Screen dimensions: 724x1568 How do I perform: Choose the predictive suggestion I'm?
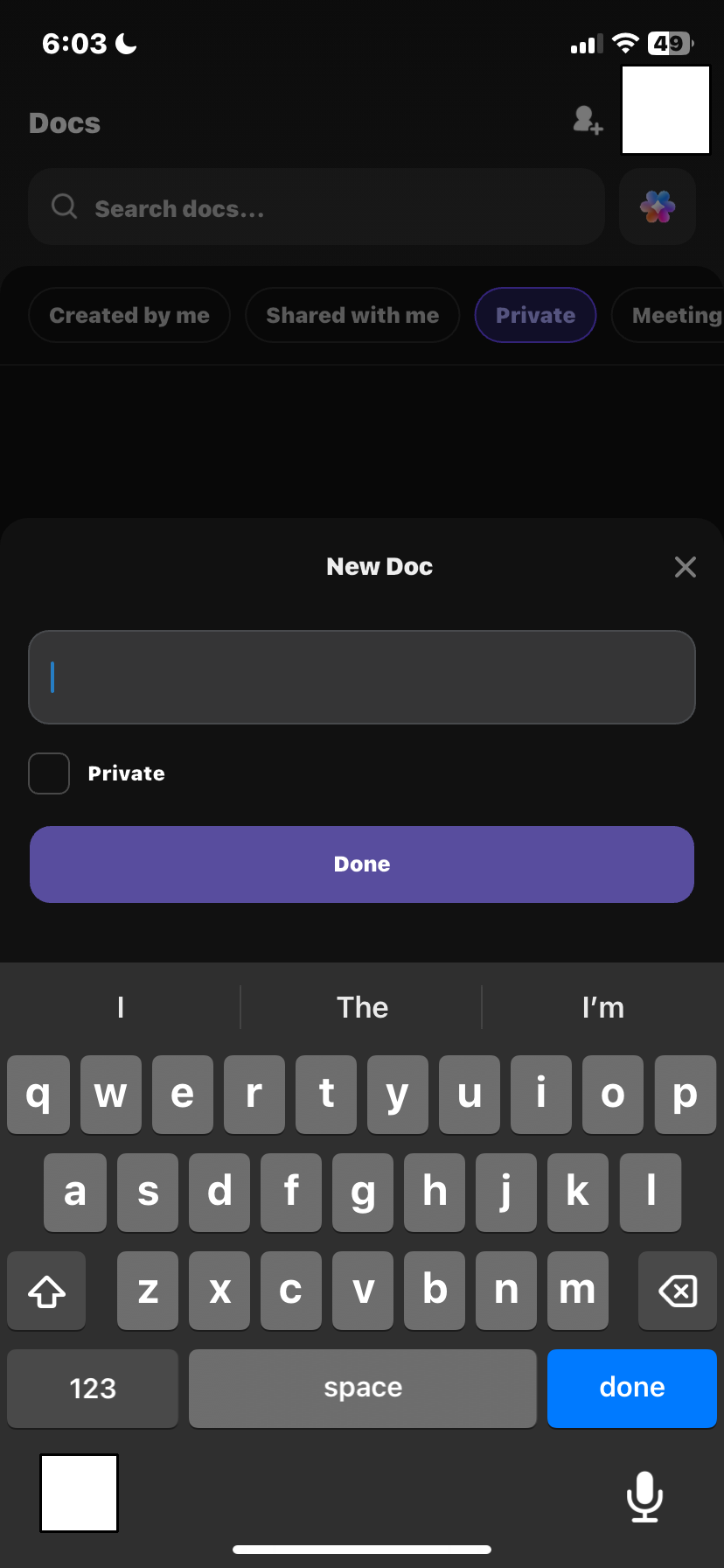click(603, 1007)
